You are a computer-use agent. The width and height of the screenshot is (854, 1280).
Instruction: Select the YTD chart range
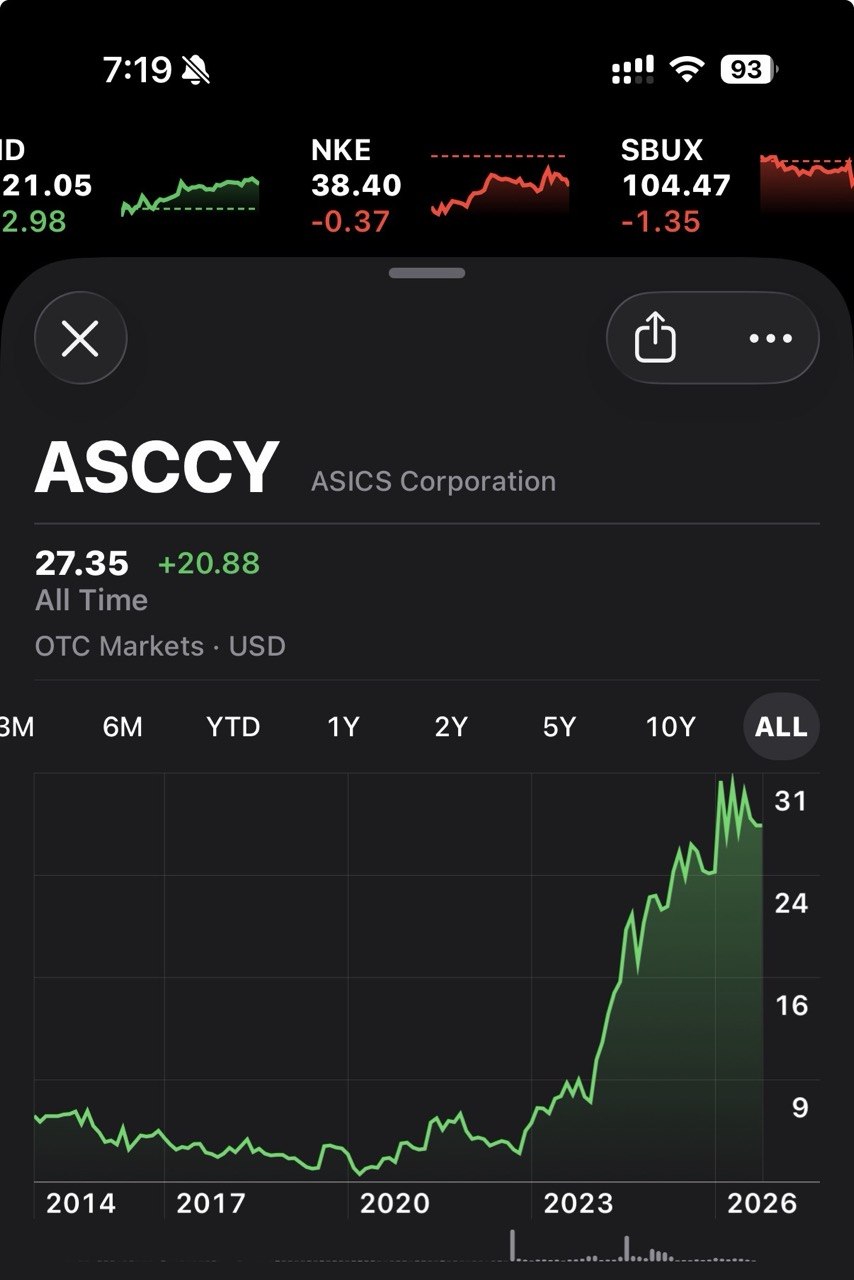pos(233,727)
